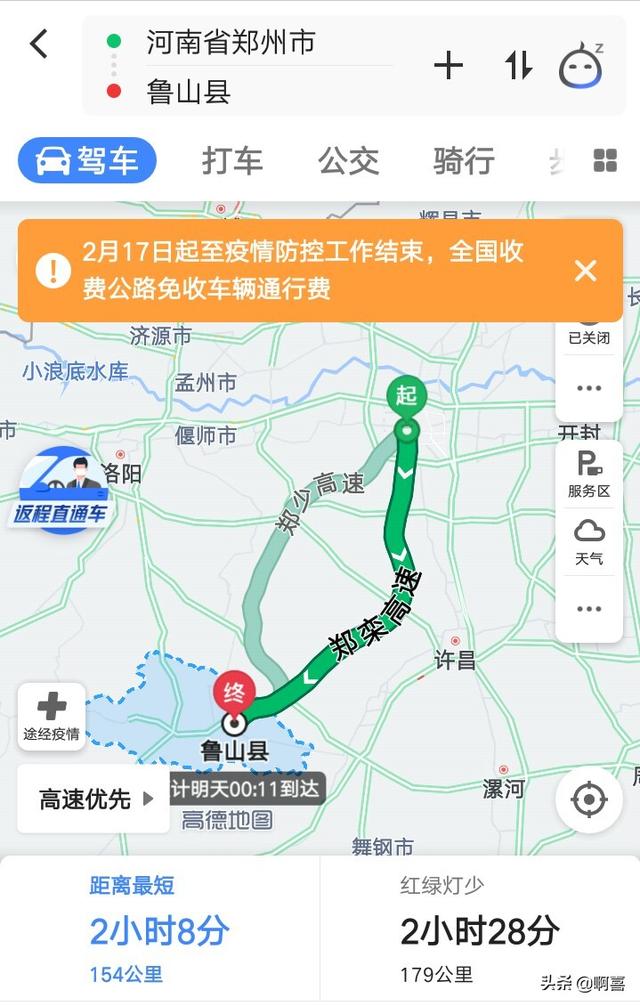Switch to the 骑行 tab
This screenshot has height=1006, width=640.
pos(463,160)
